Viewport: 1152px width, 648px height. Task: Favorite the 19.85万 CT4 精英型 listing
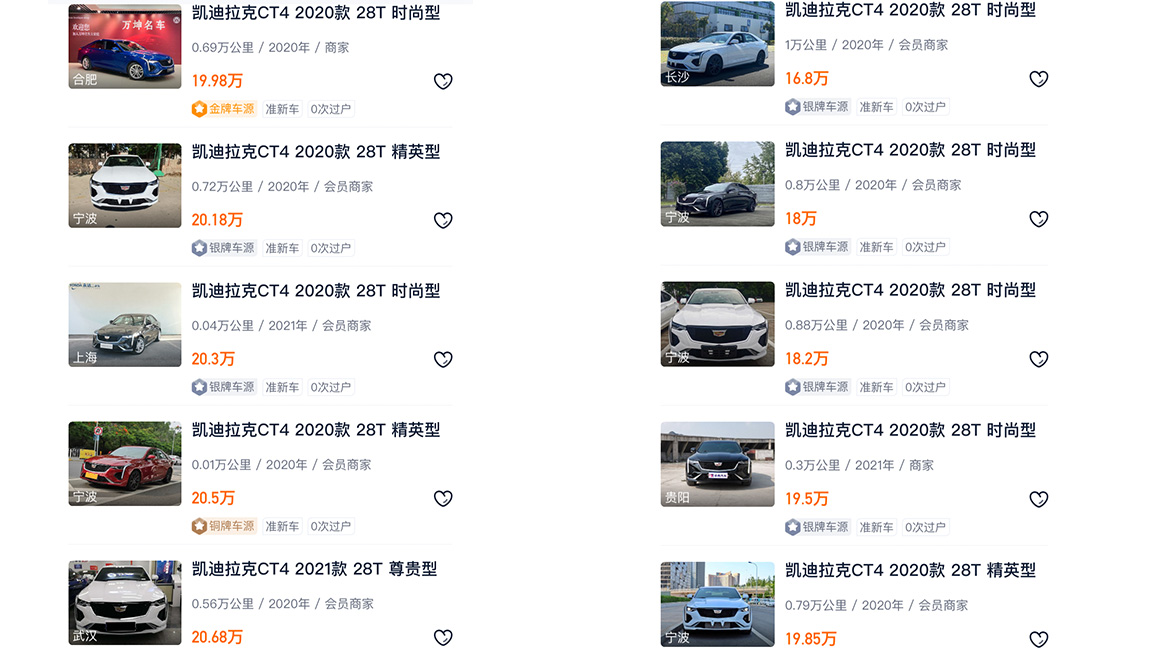coord(1039,639)
